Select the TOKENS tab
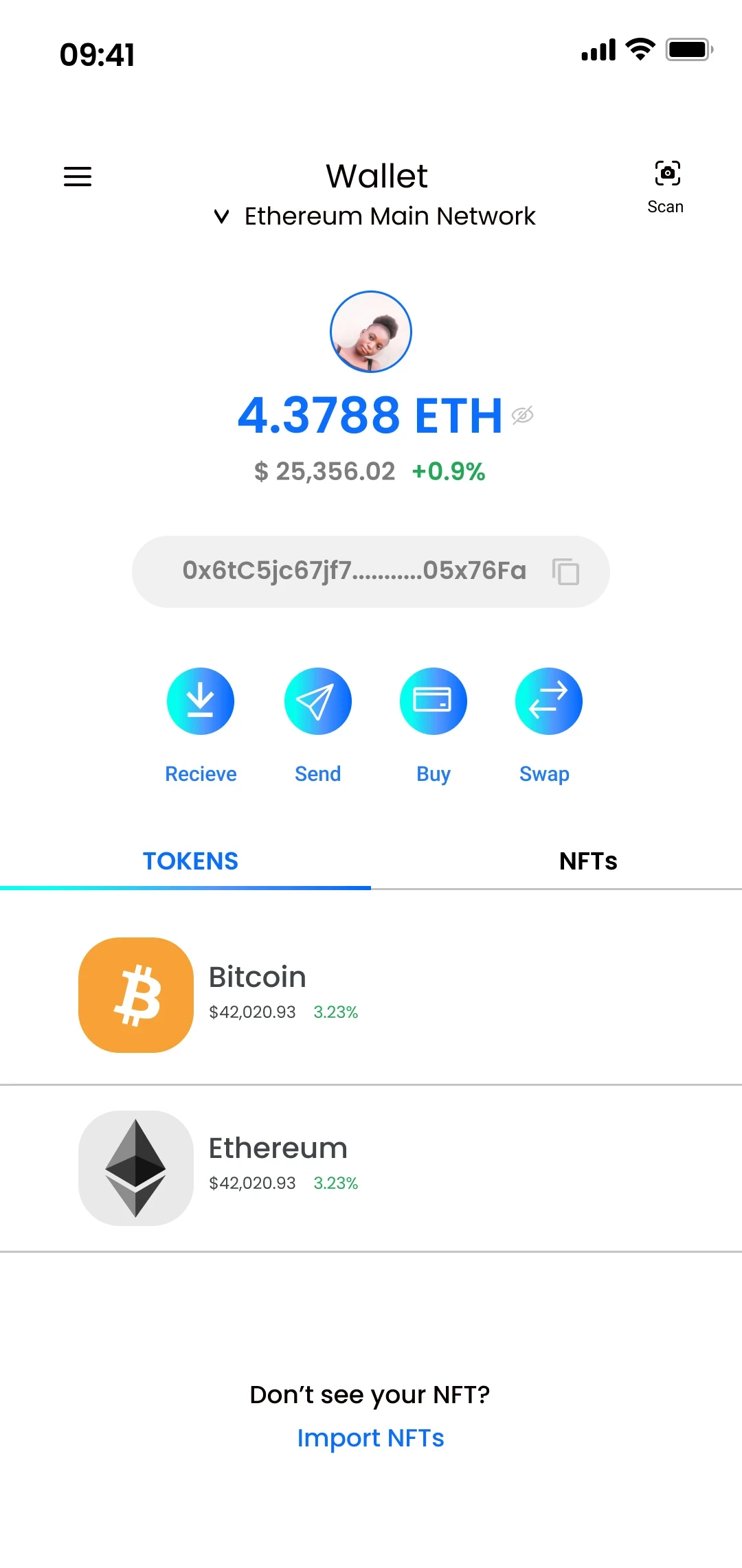742x1568 pixels. click(190, 861)
